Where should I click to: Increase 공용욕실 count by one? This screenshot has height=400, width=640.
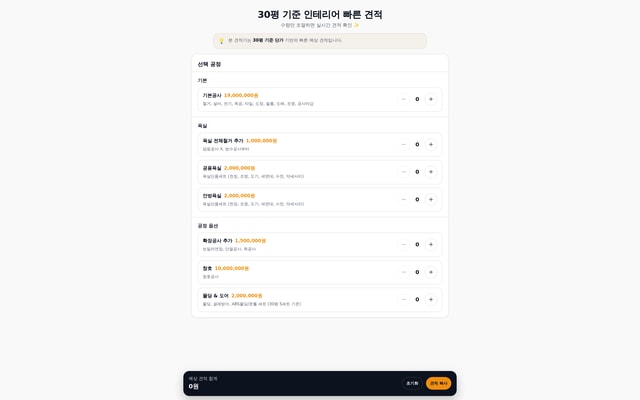(431, 172)
